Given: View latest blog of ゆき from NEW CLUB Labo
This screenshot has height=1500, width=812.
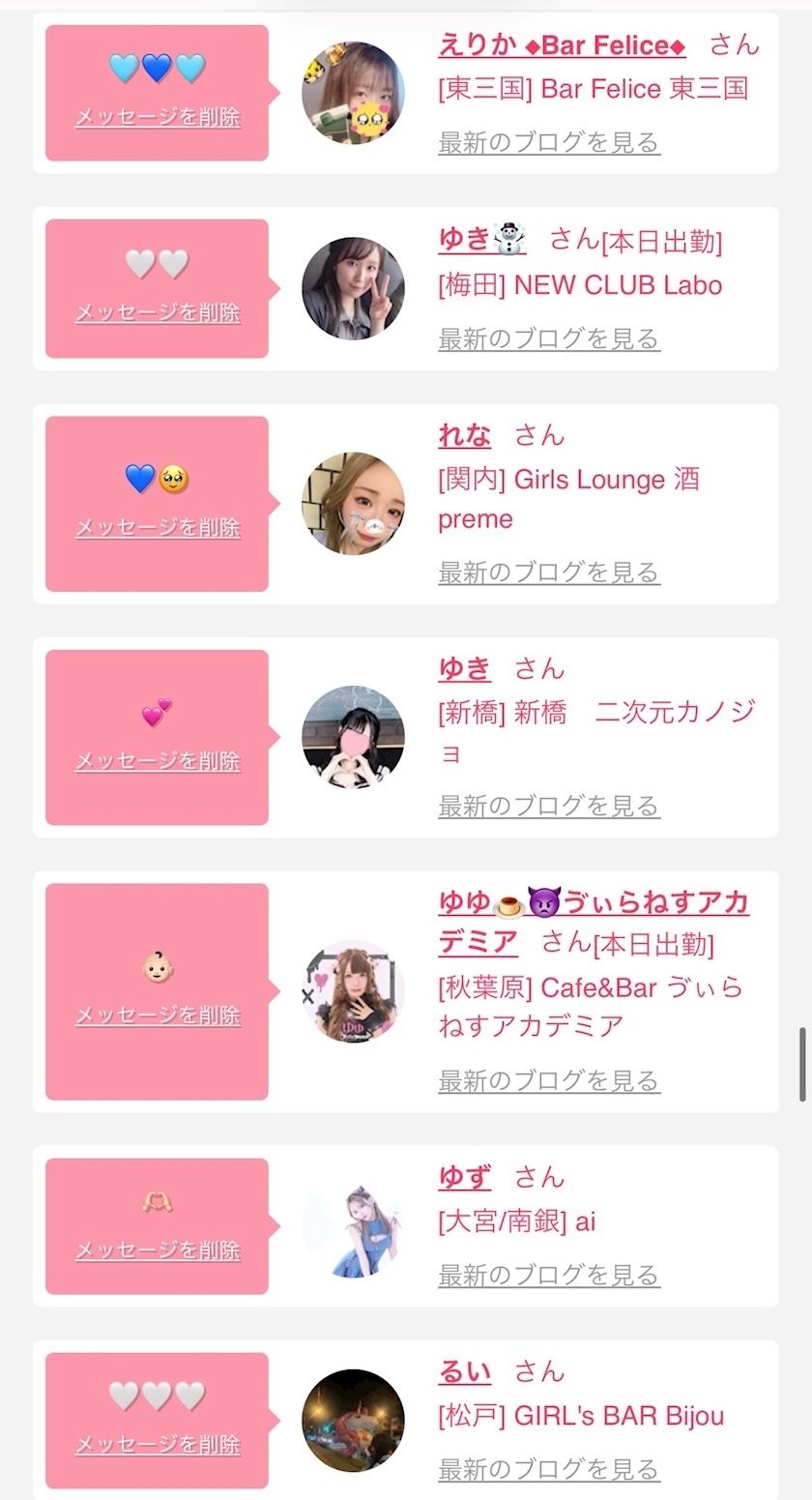Looking at the screenshot, I should tap(549, 339).
